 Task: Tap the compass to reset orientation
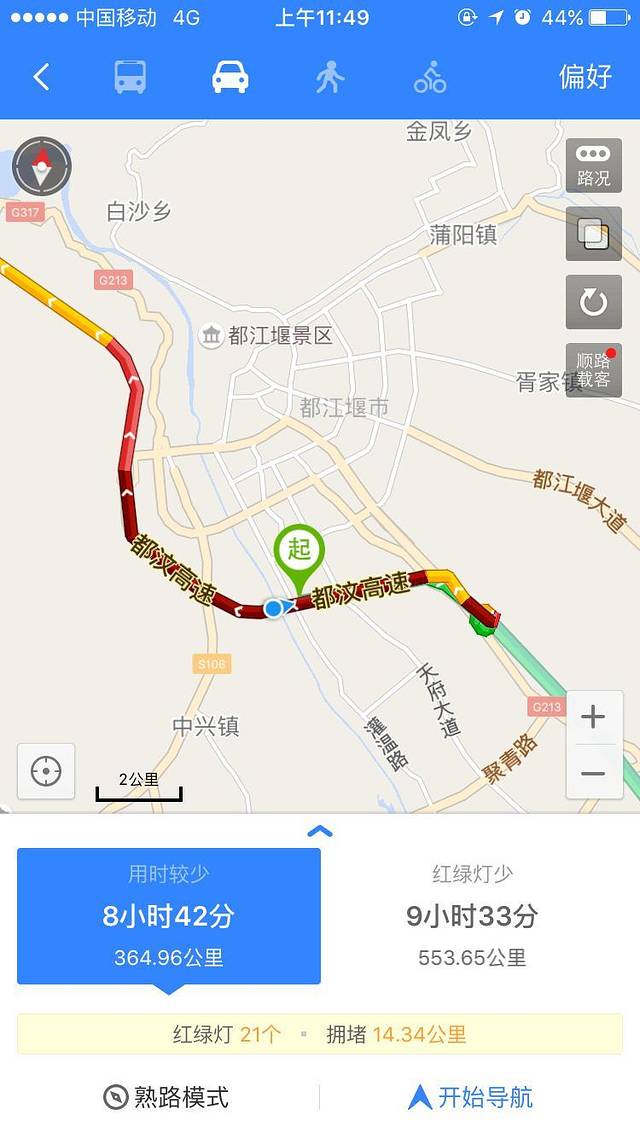tap(42, 167)
